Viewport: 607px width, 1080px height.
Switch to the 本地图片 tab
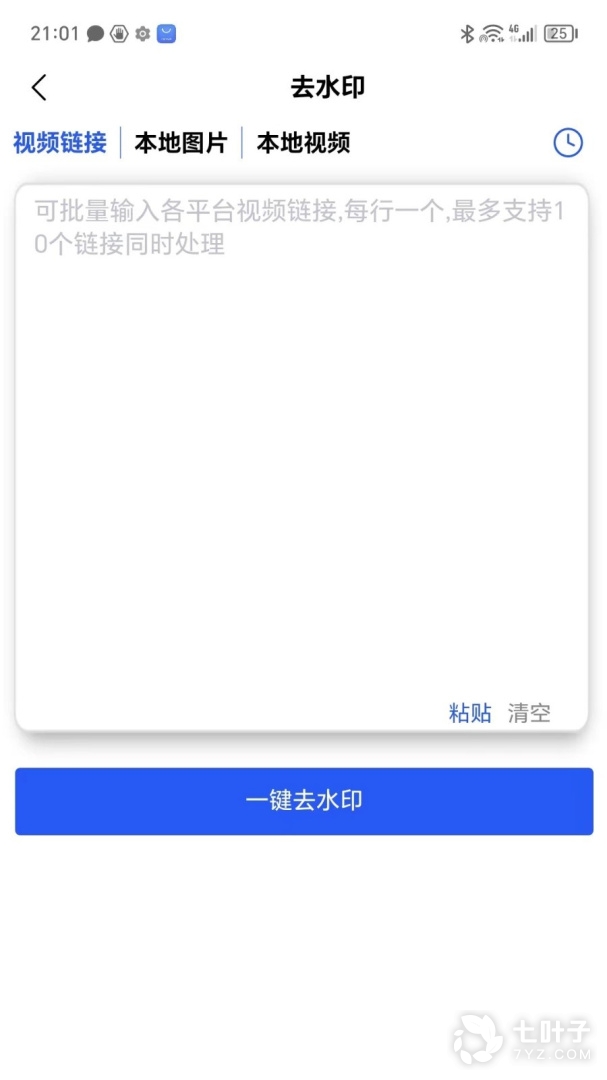(x=181, y=143)
